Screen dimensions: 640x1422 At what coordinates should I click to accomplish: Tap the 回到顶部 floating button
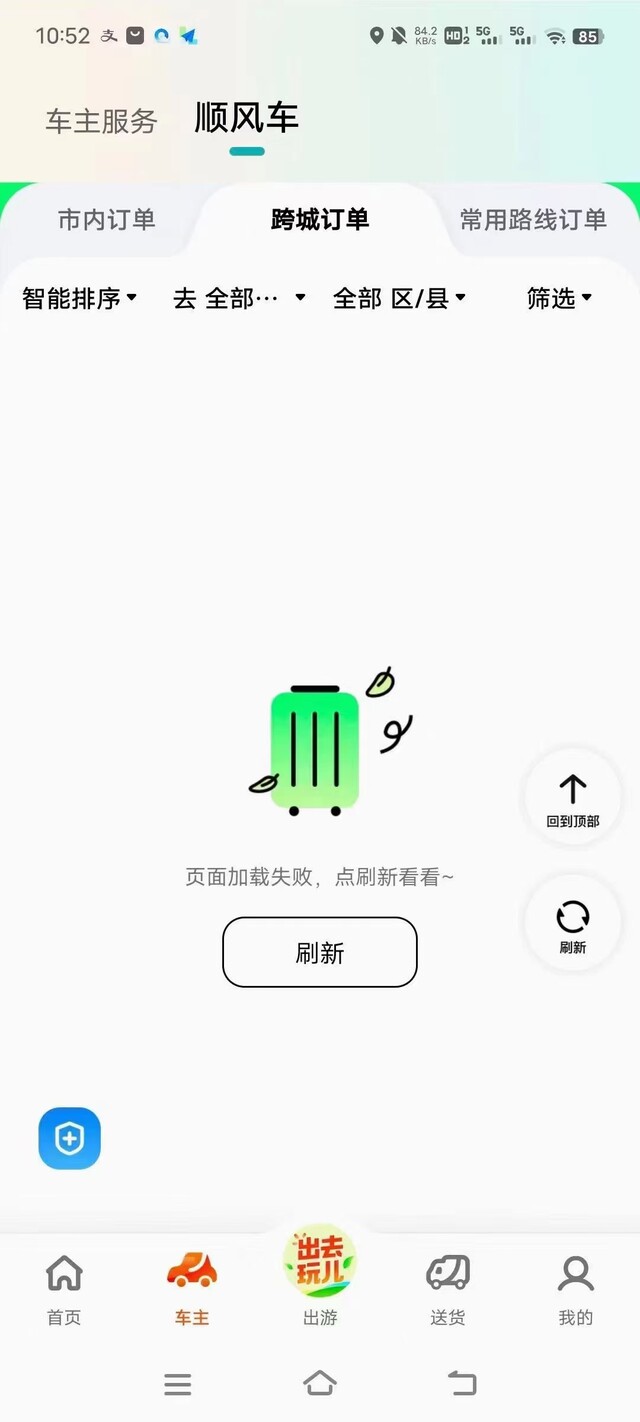[573, 798]
